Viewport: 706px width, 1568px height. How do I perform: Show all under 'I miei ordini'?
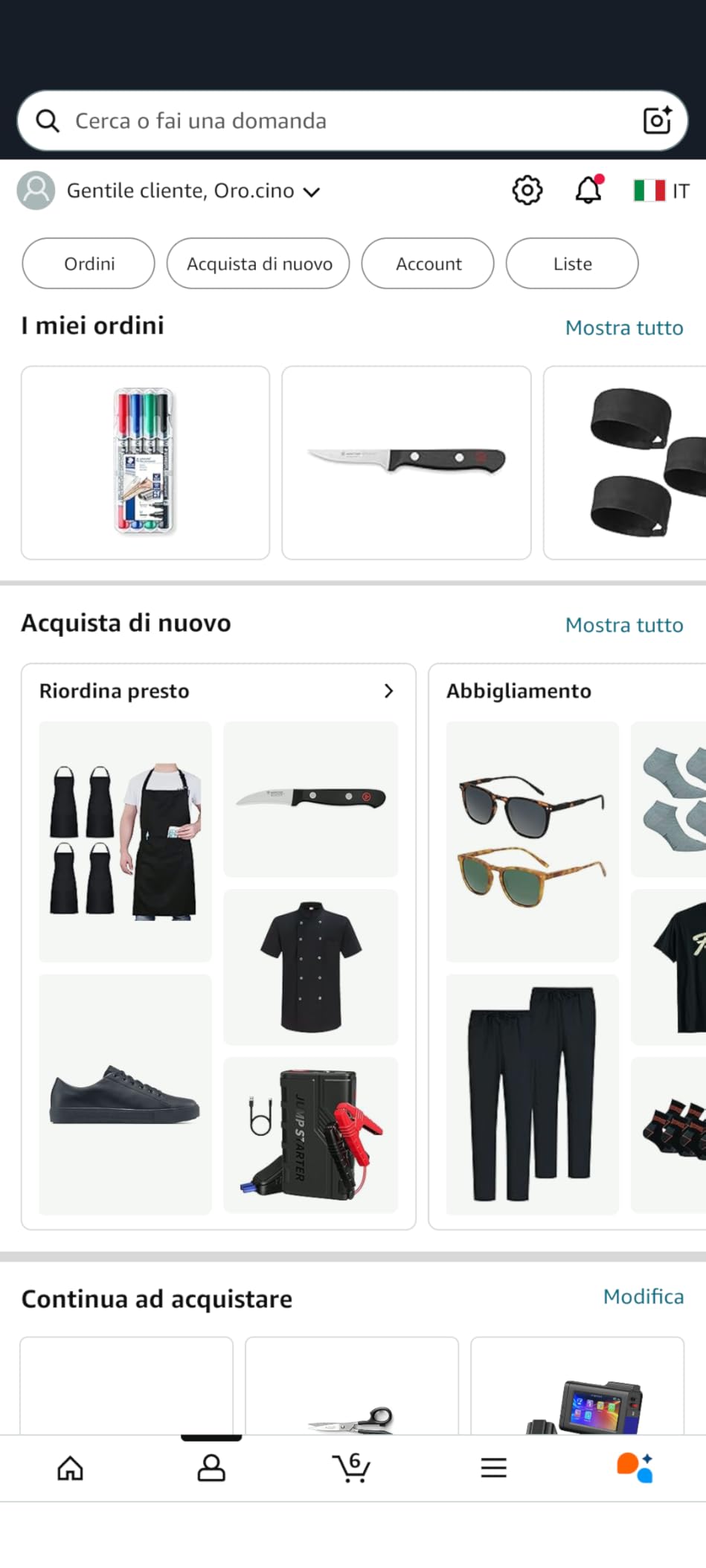(x=624, y=328)
